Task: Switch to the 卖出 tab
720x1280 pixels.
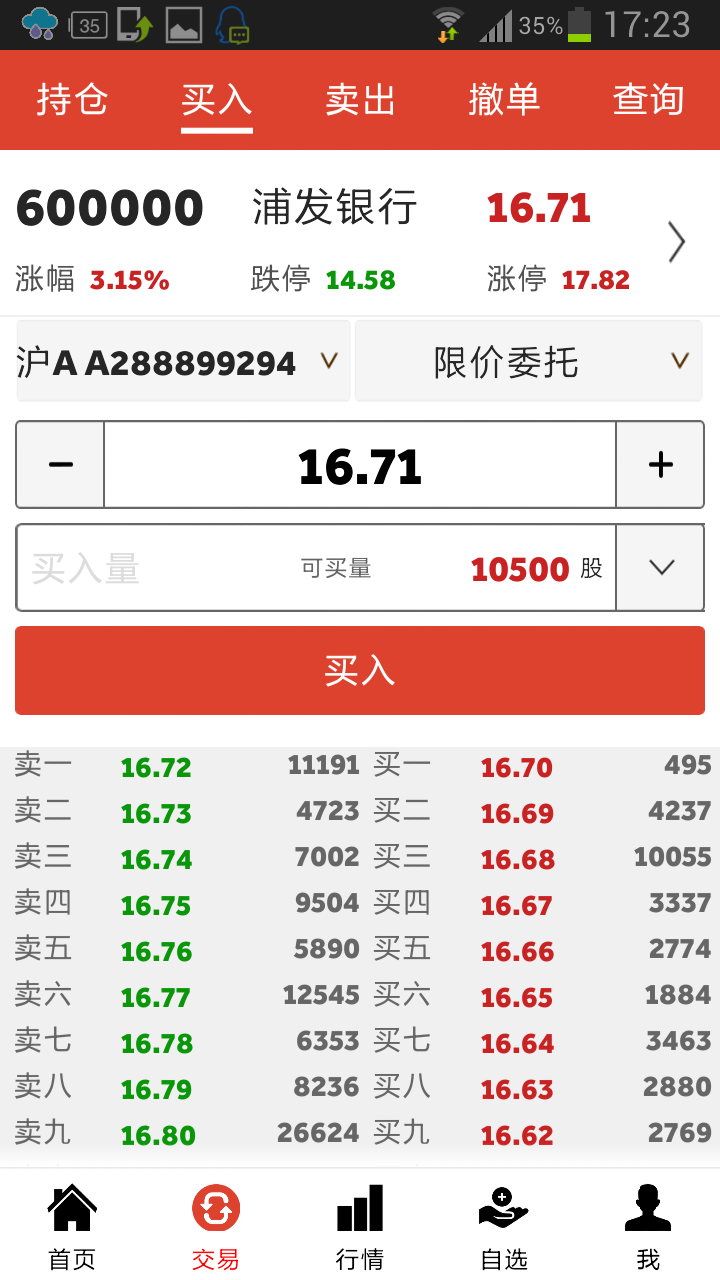Action: coord(360,100)
